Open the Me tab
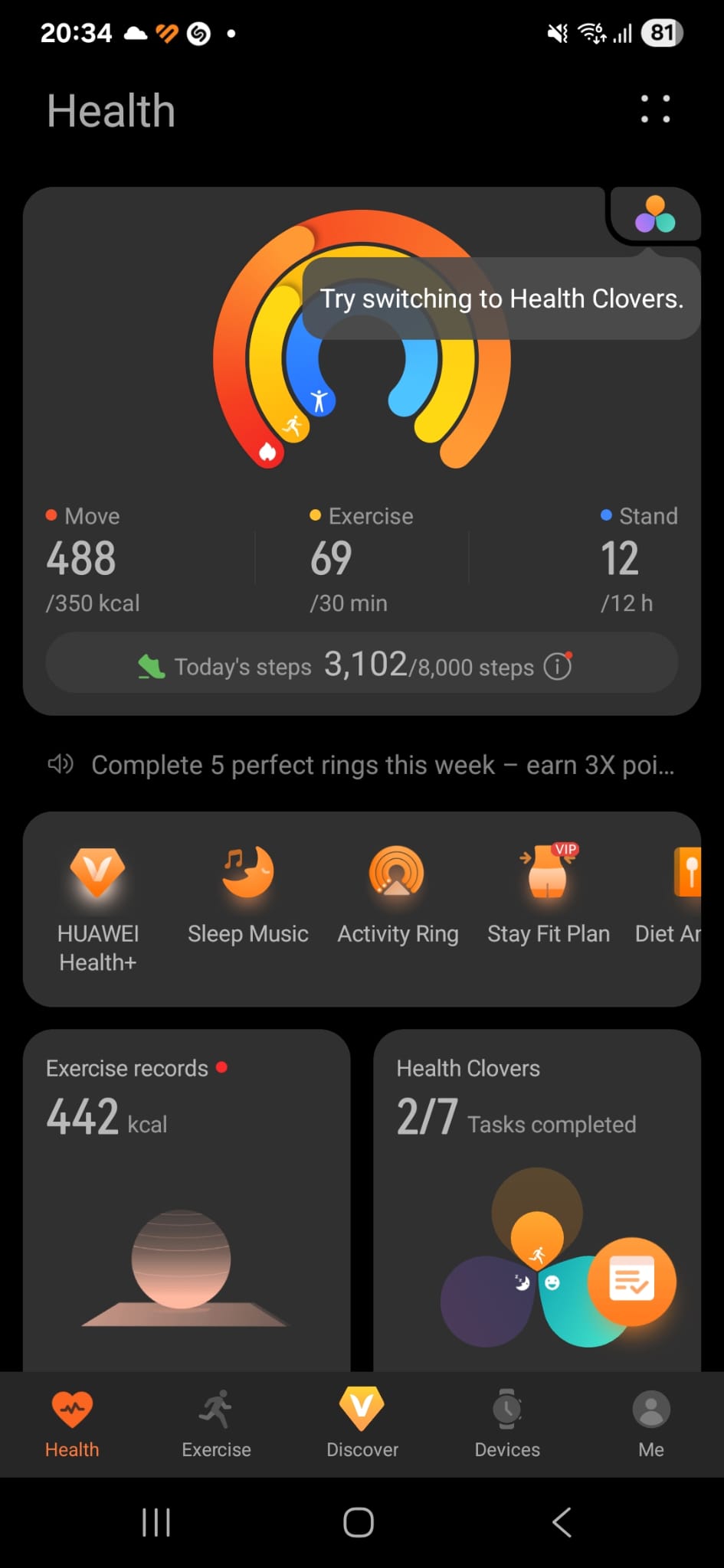This screenshot has height=1568, width=724. point(651,1423)
